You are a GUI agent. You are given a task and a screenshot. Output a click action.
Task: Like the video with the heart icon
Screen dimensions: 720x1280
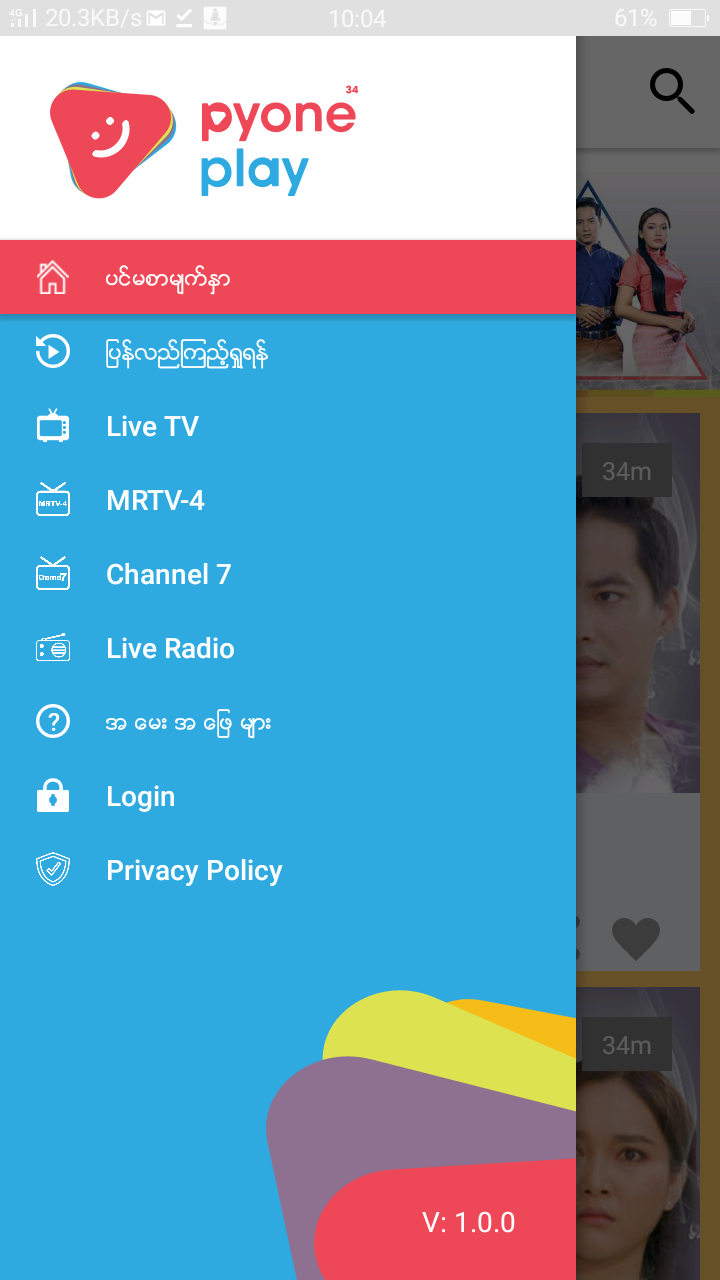click(x=636, y=939)
